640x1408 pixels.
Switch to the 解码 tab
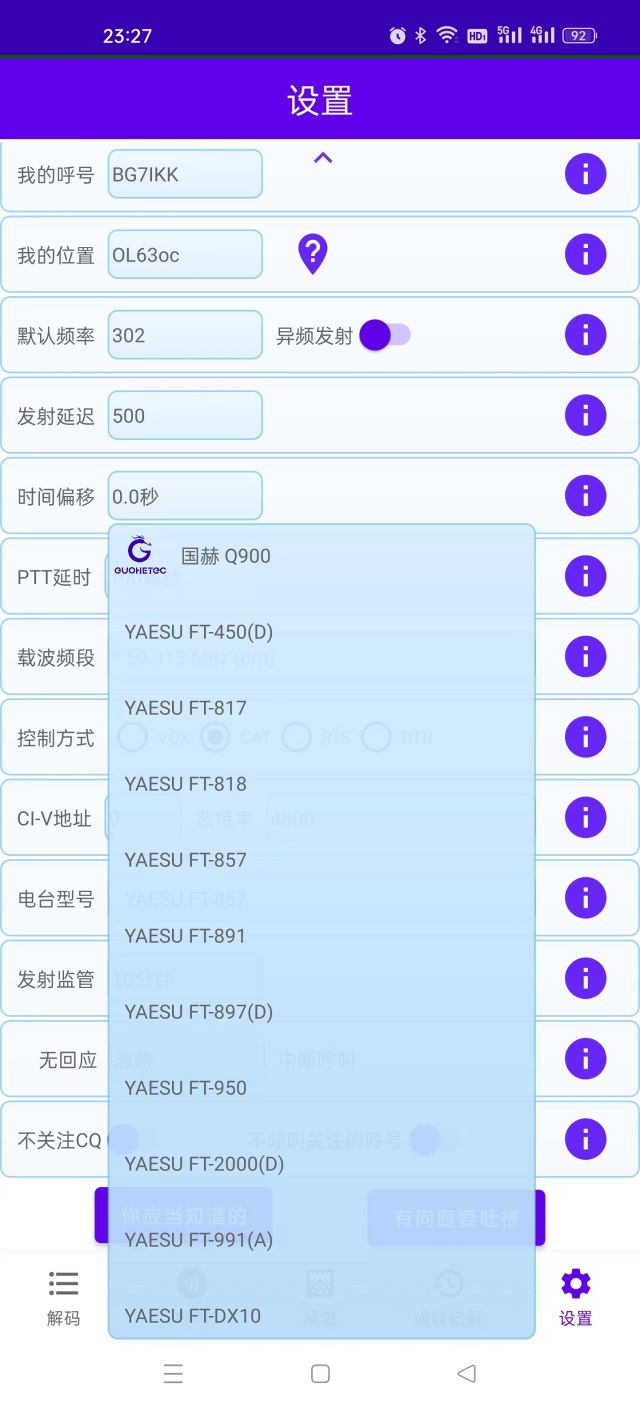pos(63,1298)
